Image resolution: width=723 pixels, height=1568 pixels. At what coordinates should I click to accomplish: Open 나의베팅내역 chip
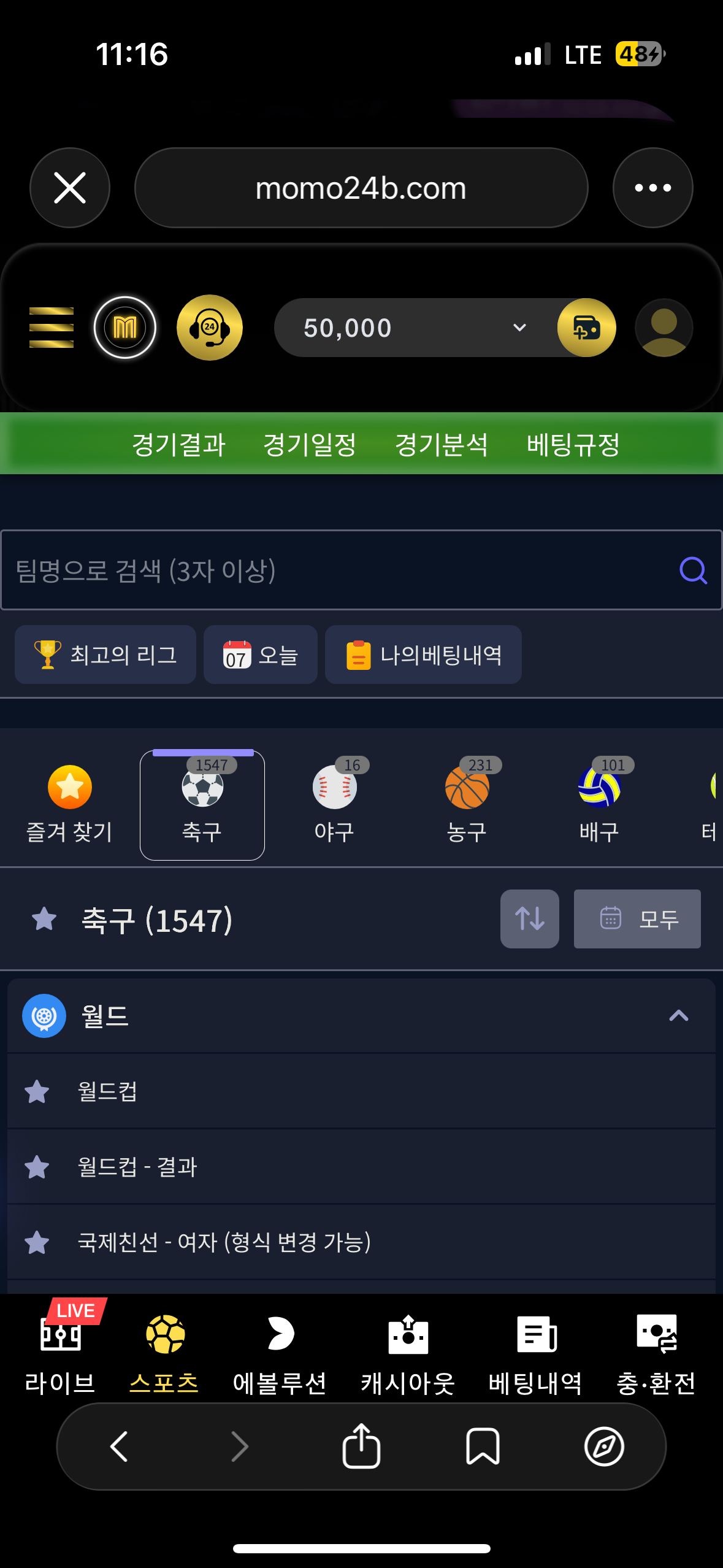tap(423, 655)
